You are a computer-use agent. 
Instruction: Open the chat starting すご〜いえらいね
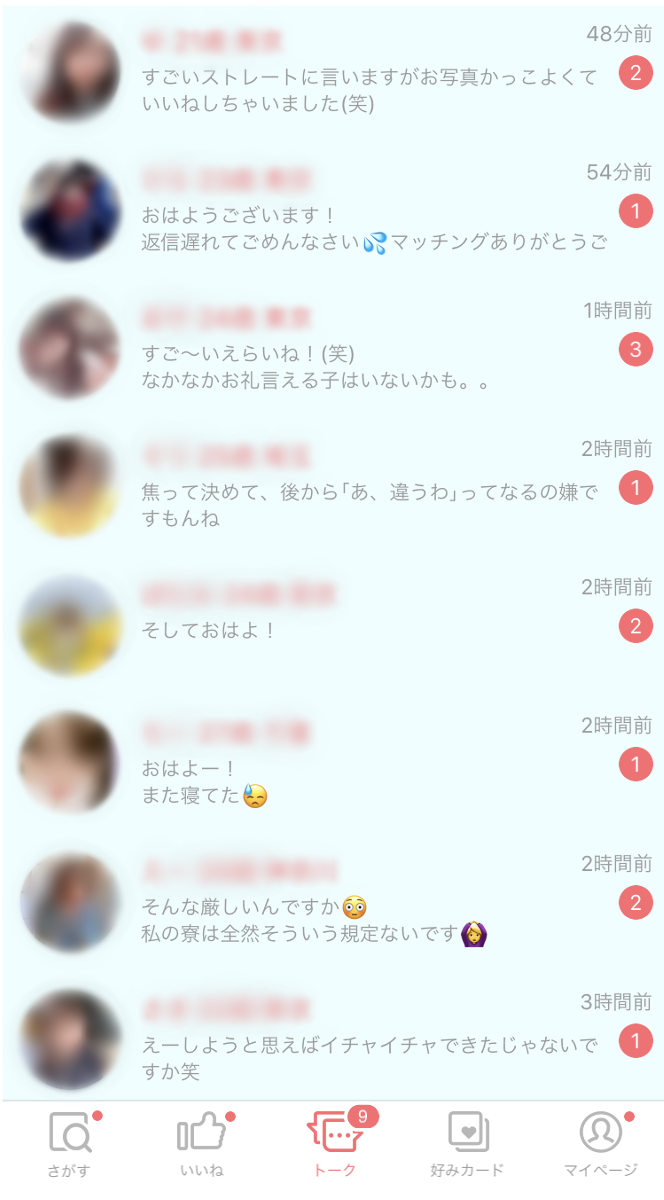tap(332, 349)
